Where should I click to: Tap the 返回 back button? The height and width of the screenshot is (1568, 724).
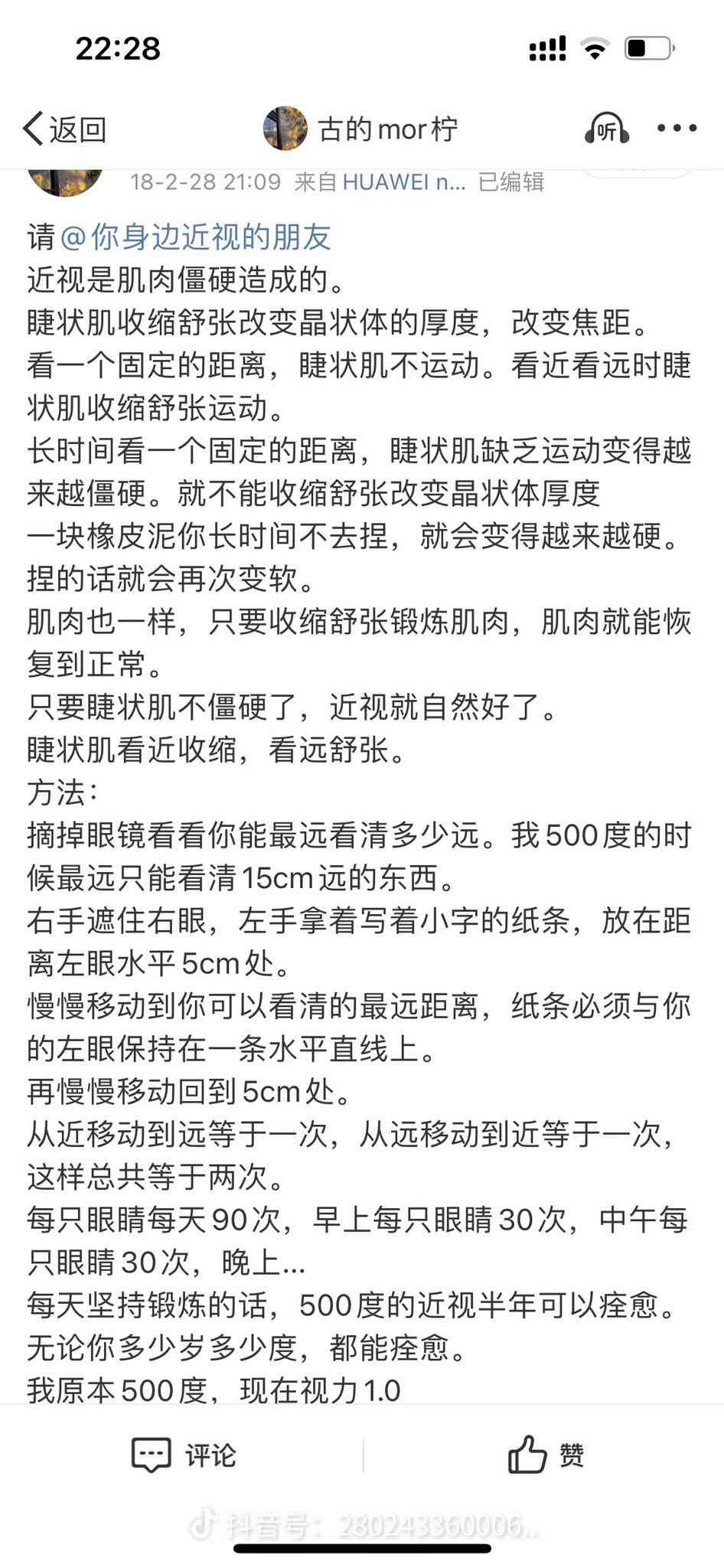[64, 129]
